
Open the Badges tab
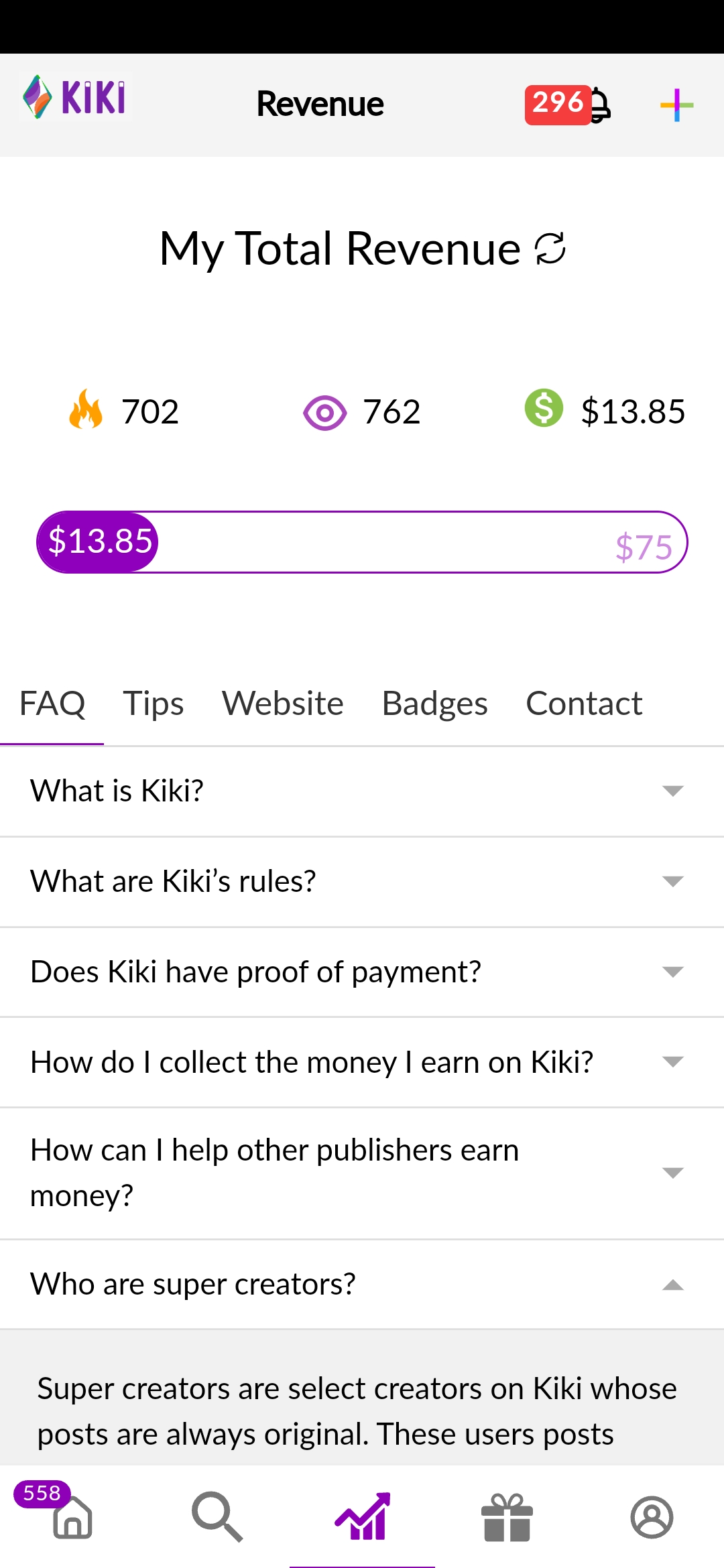coord(434,704)
